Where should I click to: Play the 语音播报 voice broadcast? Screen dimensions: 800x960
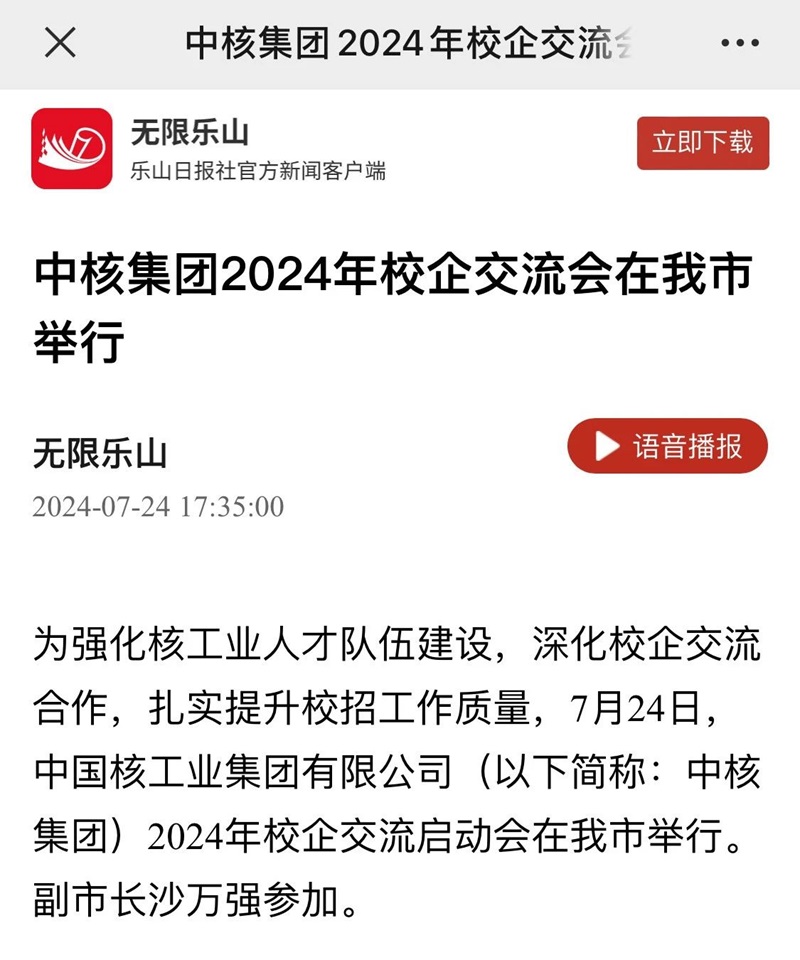coord(667,446)
